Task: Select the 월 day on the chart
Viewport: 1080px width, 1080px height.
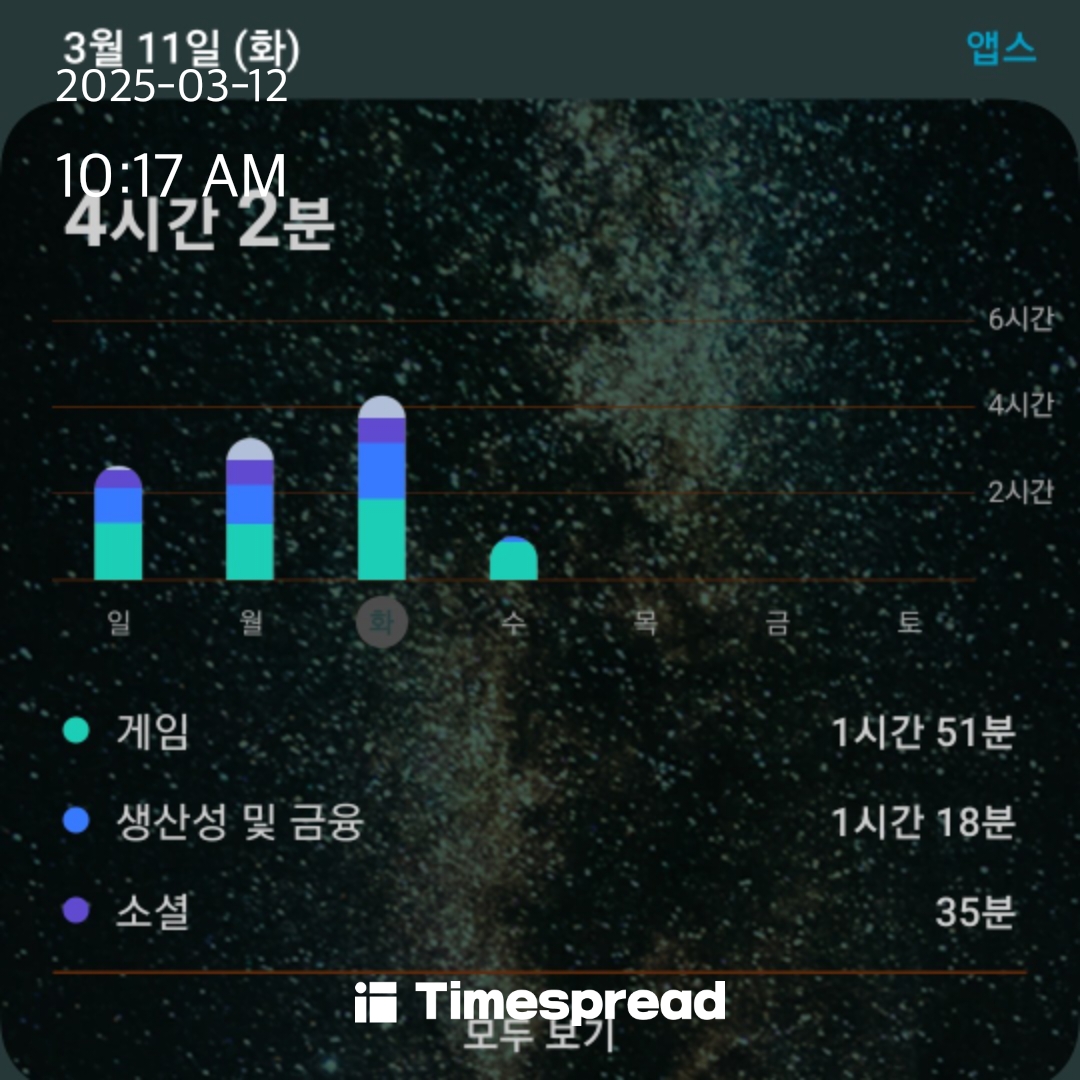Action: tap(251, 622)
